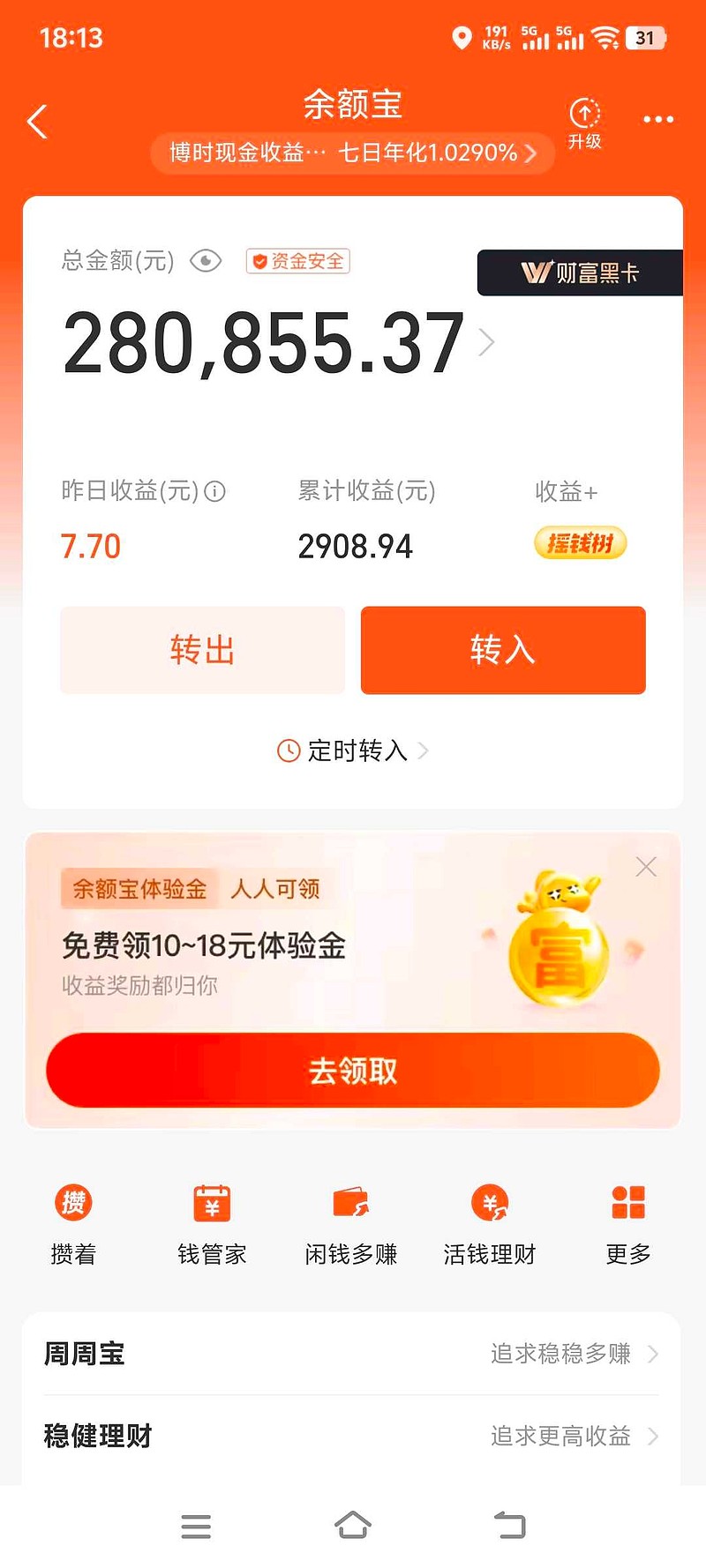Tap 转入 to transfer money in
The height and width of the screenshot is (1568, 706).
pyautogui.click(x=503, y=650)
